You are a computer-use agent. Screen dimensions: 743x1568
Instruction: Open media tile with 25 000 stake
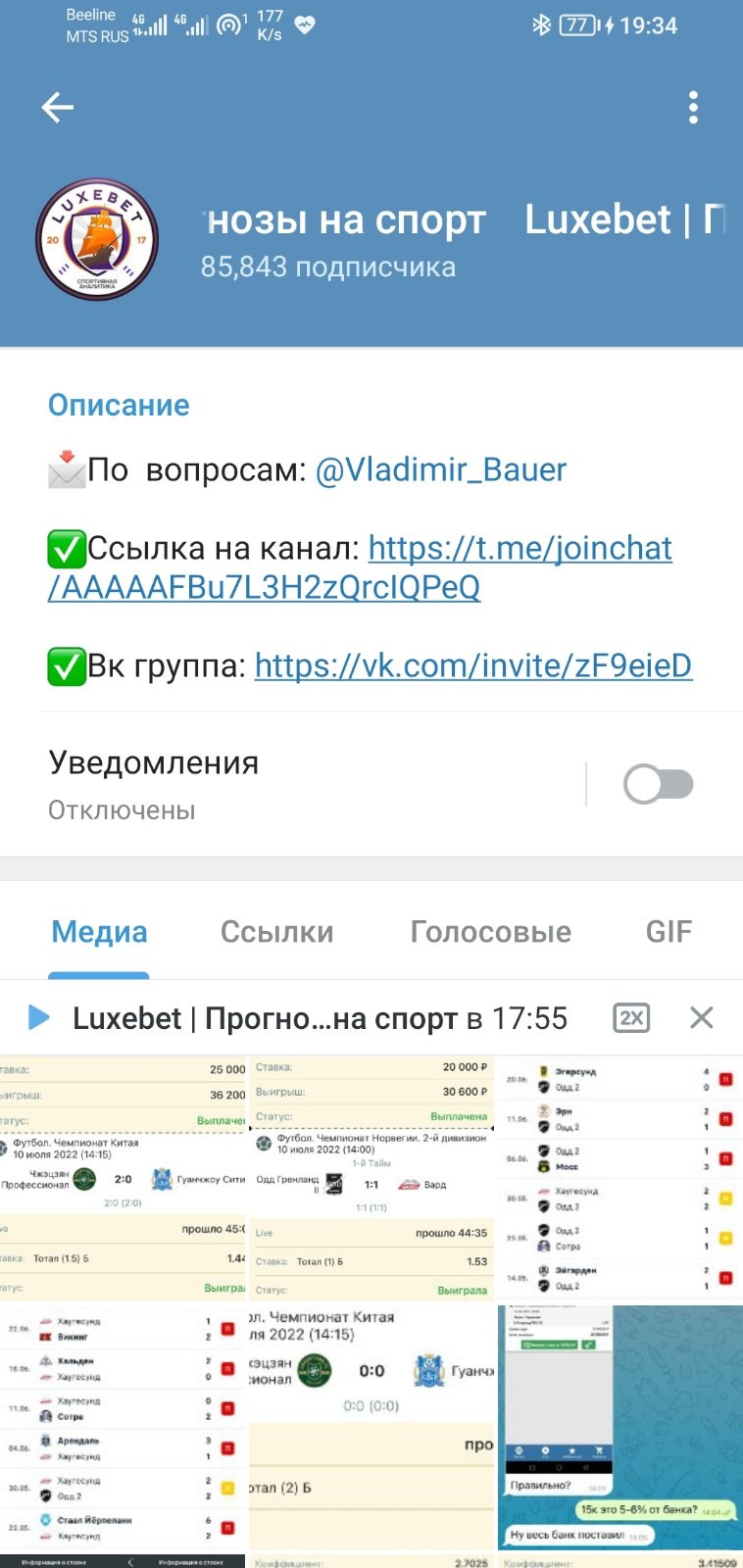coord(123,1179)
